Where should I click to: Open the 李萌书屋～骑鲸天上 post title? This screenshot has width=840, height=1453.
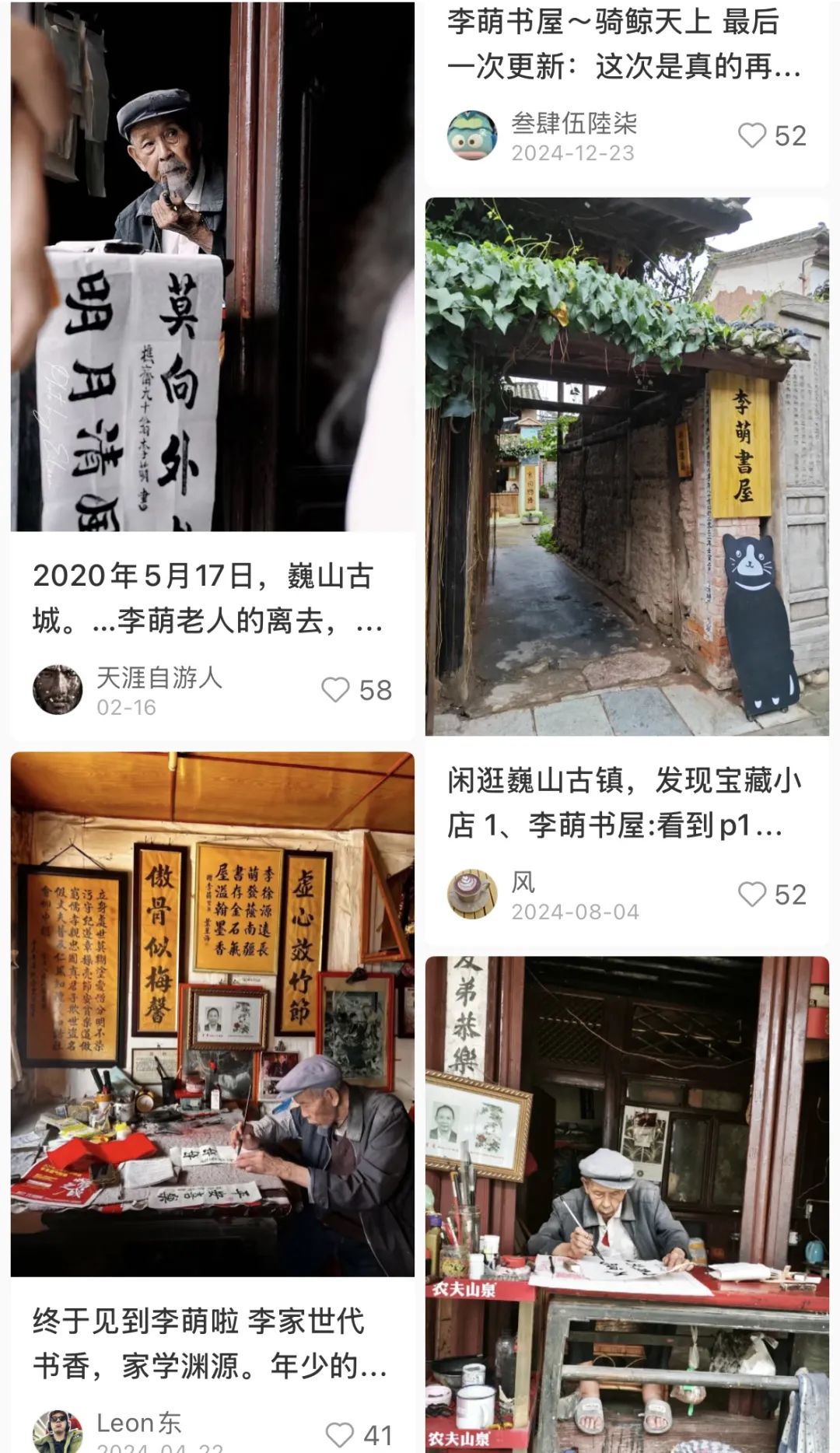click(624, 44)
